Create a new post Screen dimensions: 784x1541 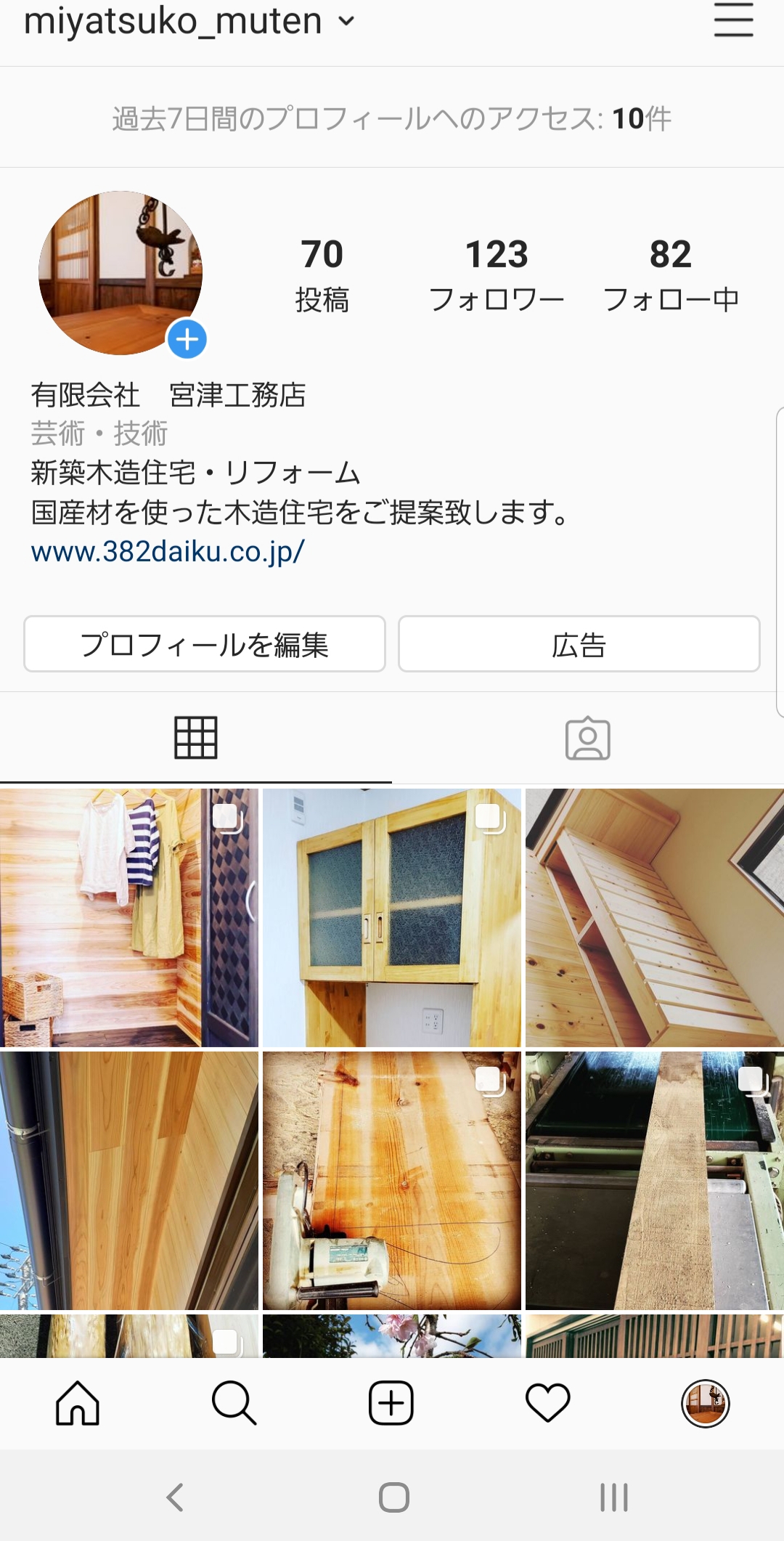click(391, 1403)
